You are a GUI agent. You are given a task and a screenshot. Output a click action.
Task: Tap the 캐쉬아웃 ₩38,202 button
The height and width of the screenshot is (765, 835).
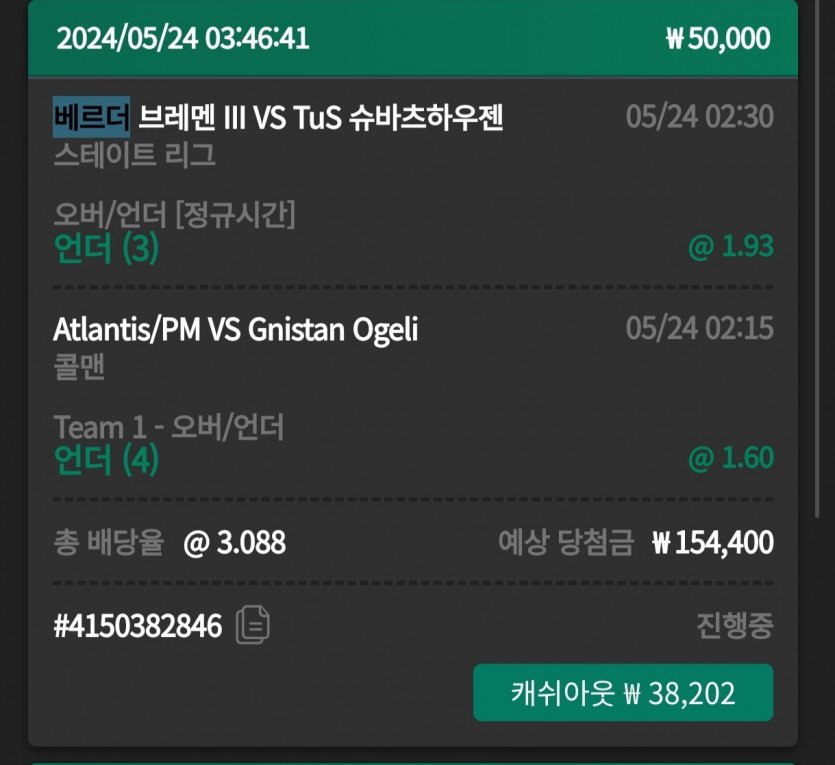[x=622, y=693]
